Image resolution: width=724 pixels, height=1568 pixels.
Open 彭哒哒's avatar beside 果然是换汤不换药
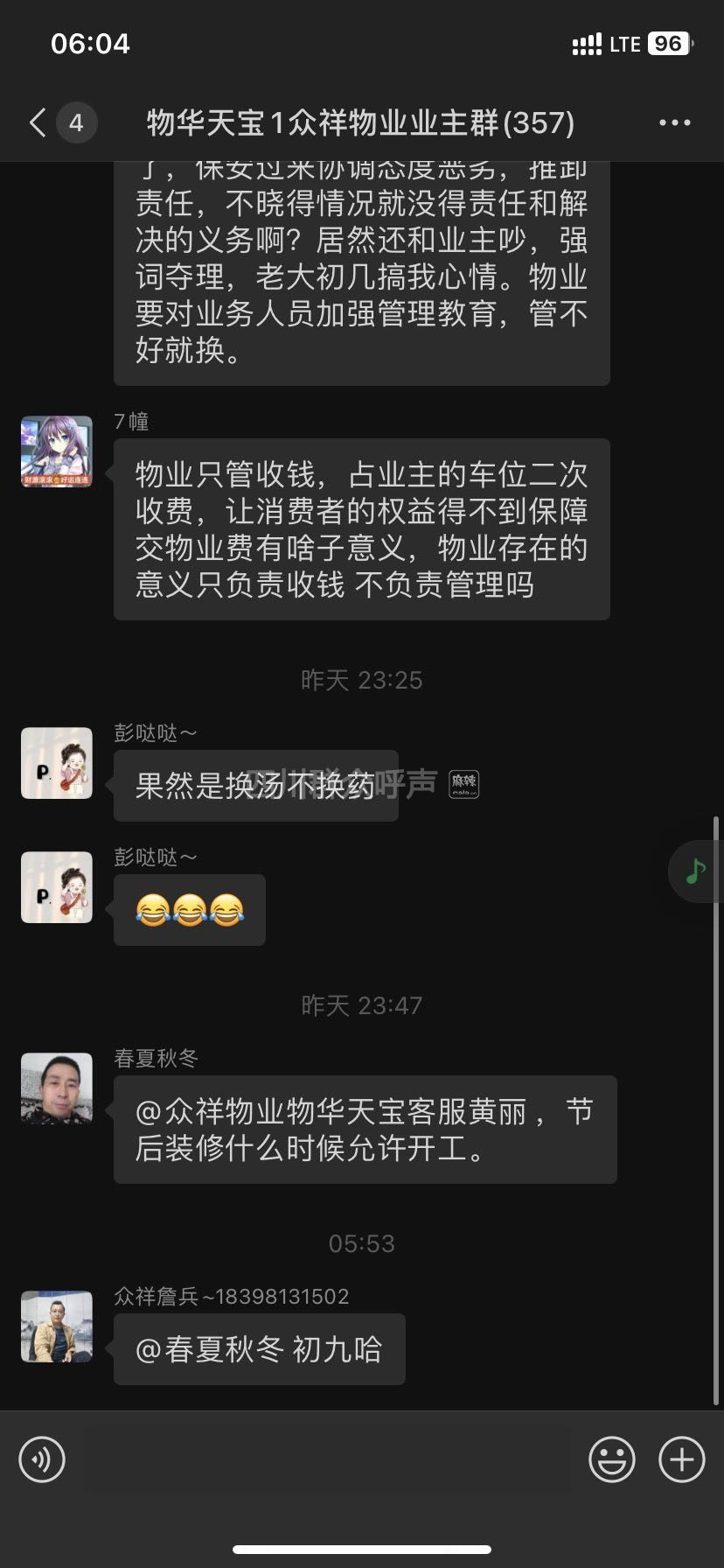57,763
